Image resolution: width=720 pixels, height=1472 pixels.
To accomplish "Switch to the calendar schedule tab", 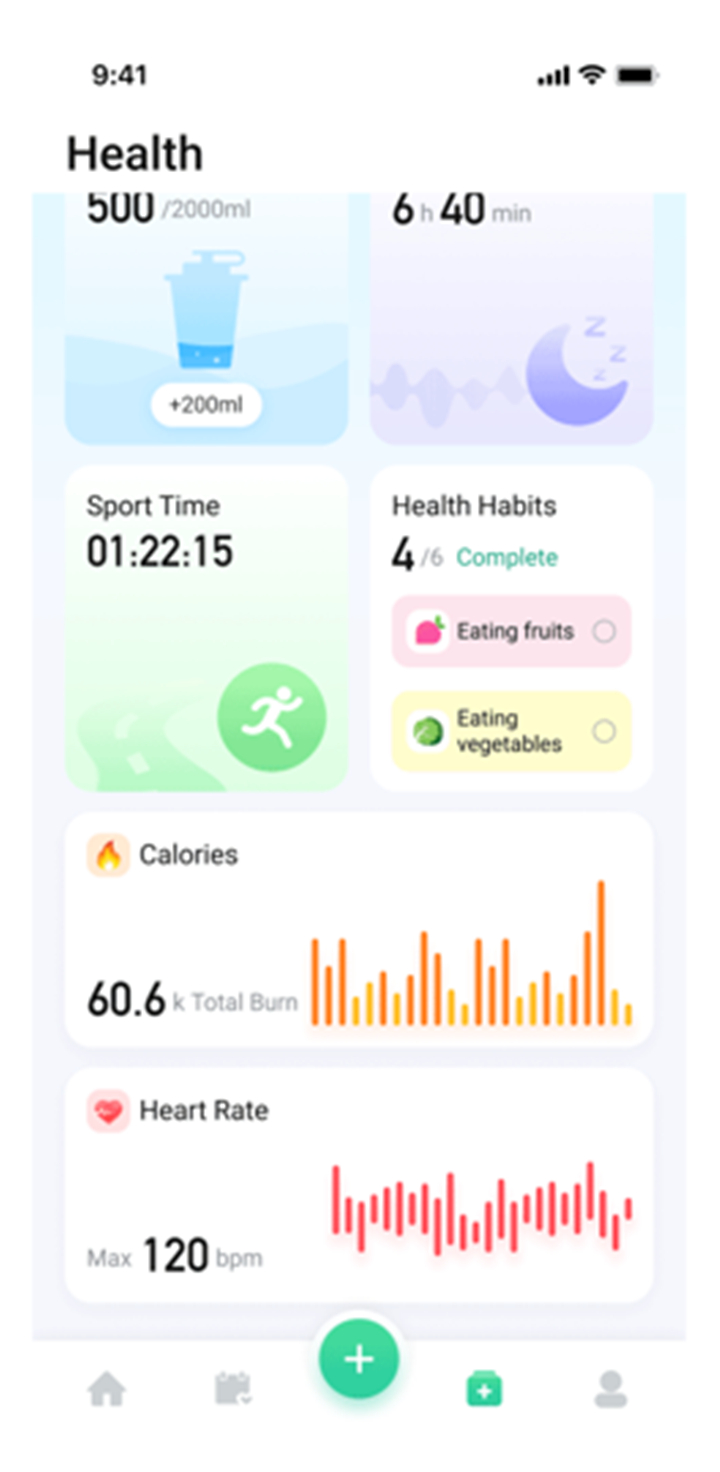I will click(234, 1389).
